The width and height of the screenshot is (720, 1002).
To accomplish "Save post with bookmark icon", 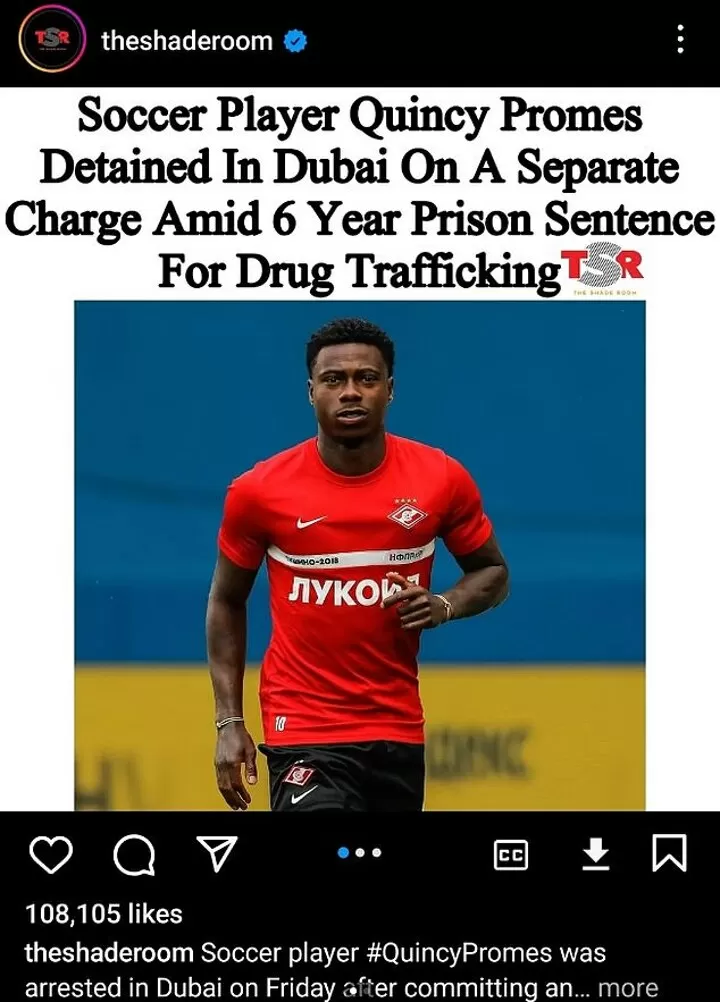I will [x=669, y=854].
